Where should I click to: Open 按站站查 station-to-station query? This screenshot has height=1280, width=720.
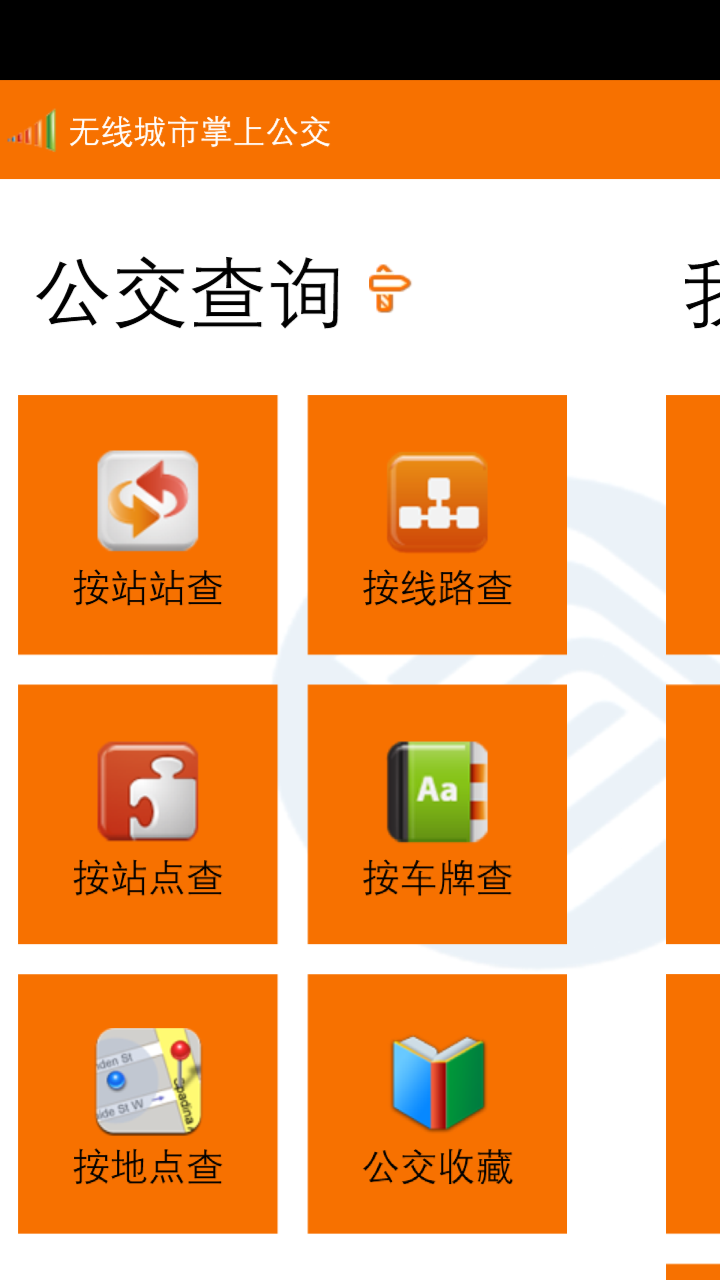[147, 525]
